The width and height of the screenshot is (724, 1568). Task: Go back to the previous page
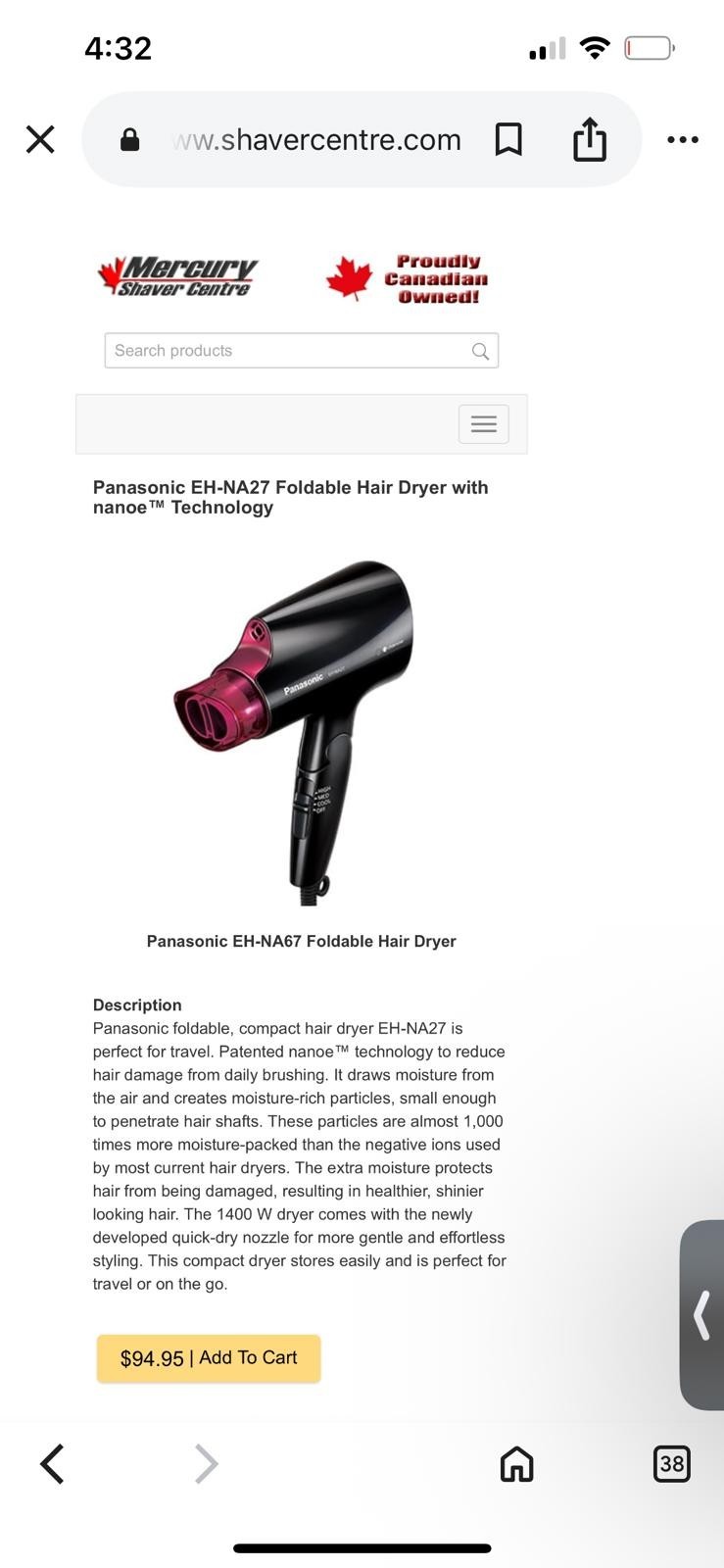(52, 1464)
